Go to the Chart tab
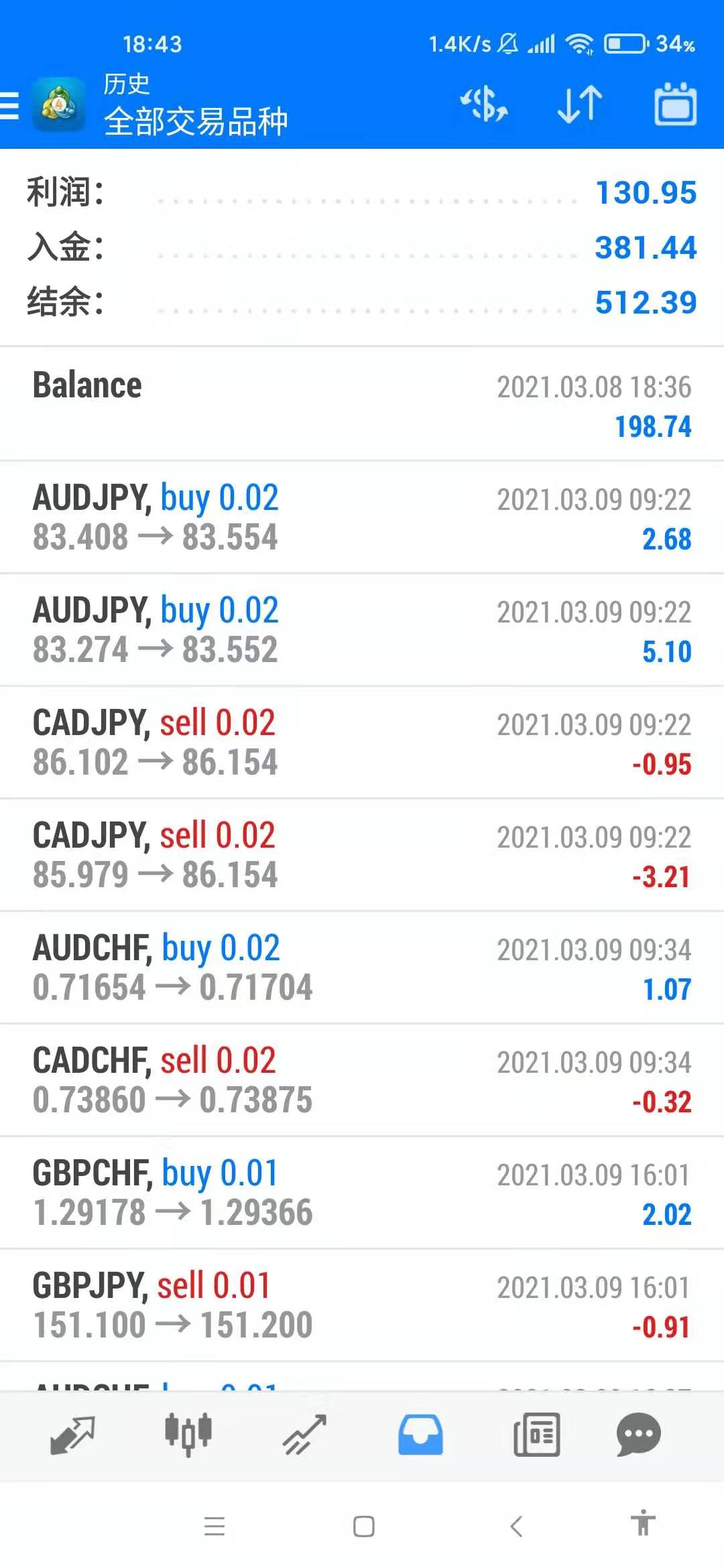Viewport: 724px width, 1568px height. 188,1435
